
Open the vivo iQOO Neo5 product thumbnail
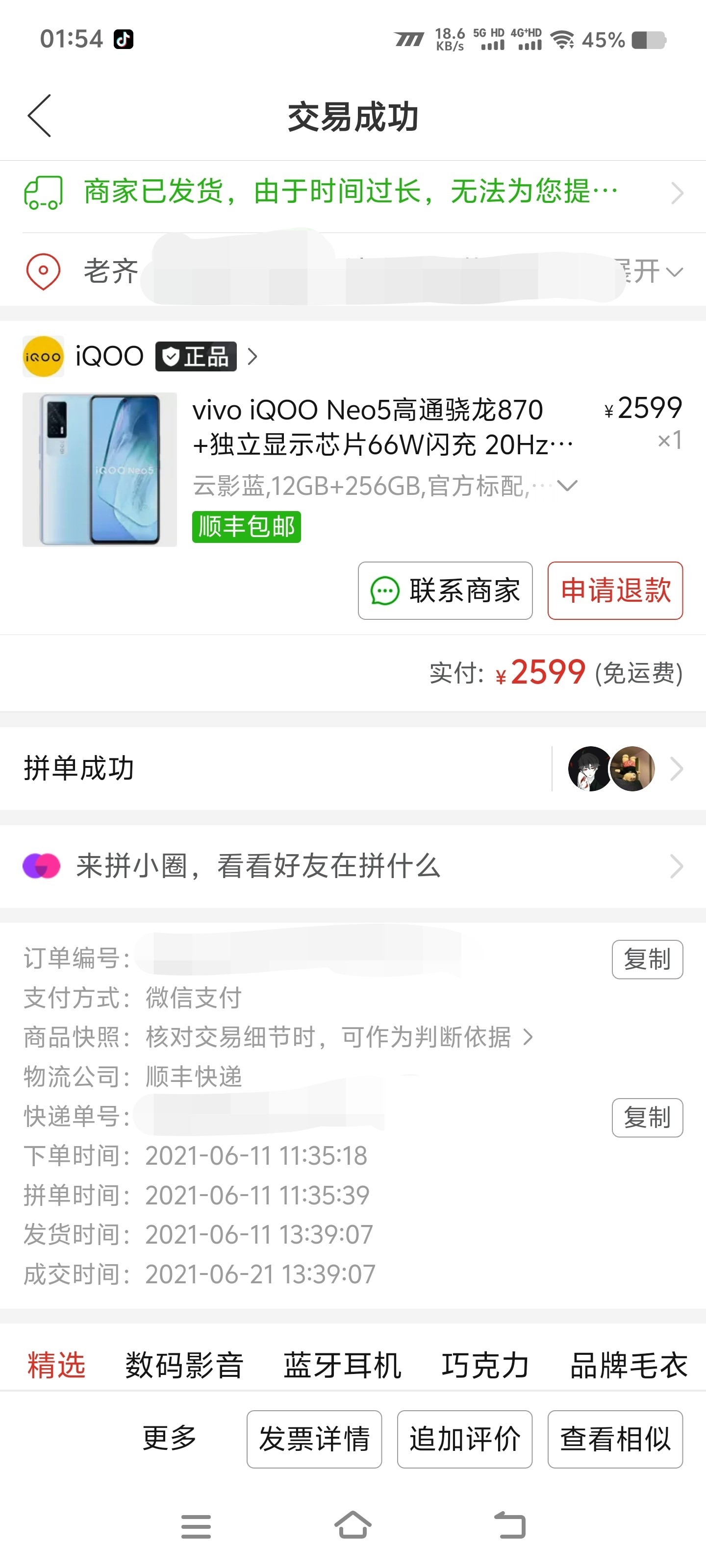click(100, 469)
